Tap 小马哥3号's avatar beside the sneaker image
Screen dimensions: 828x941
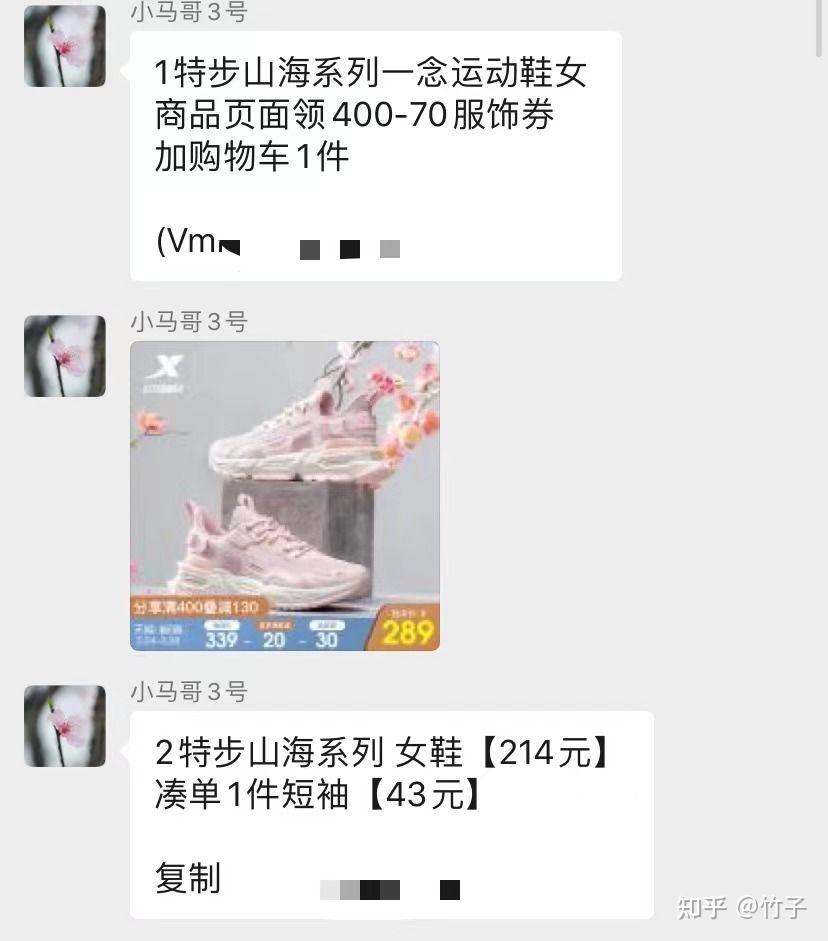click(x=65, y=356)
